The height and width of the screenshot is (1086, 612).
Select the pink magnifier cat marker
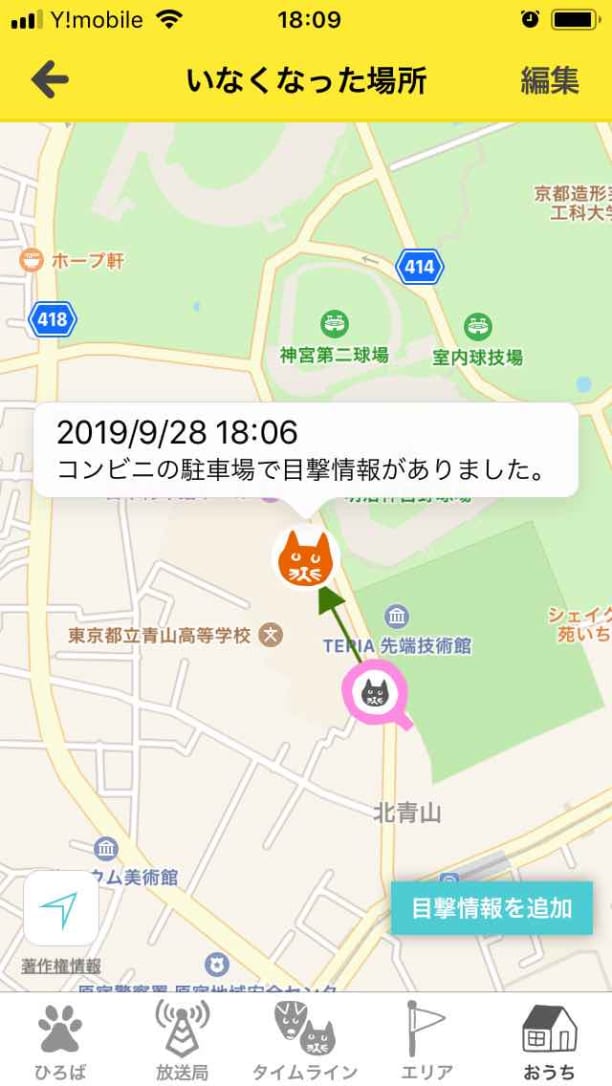point(375,691)
